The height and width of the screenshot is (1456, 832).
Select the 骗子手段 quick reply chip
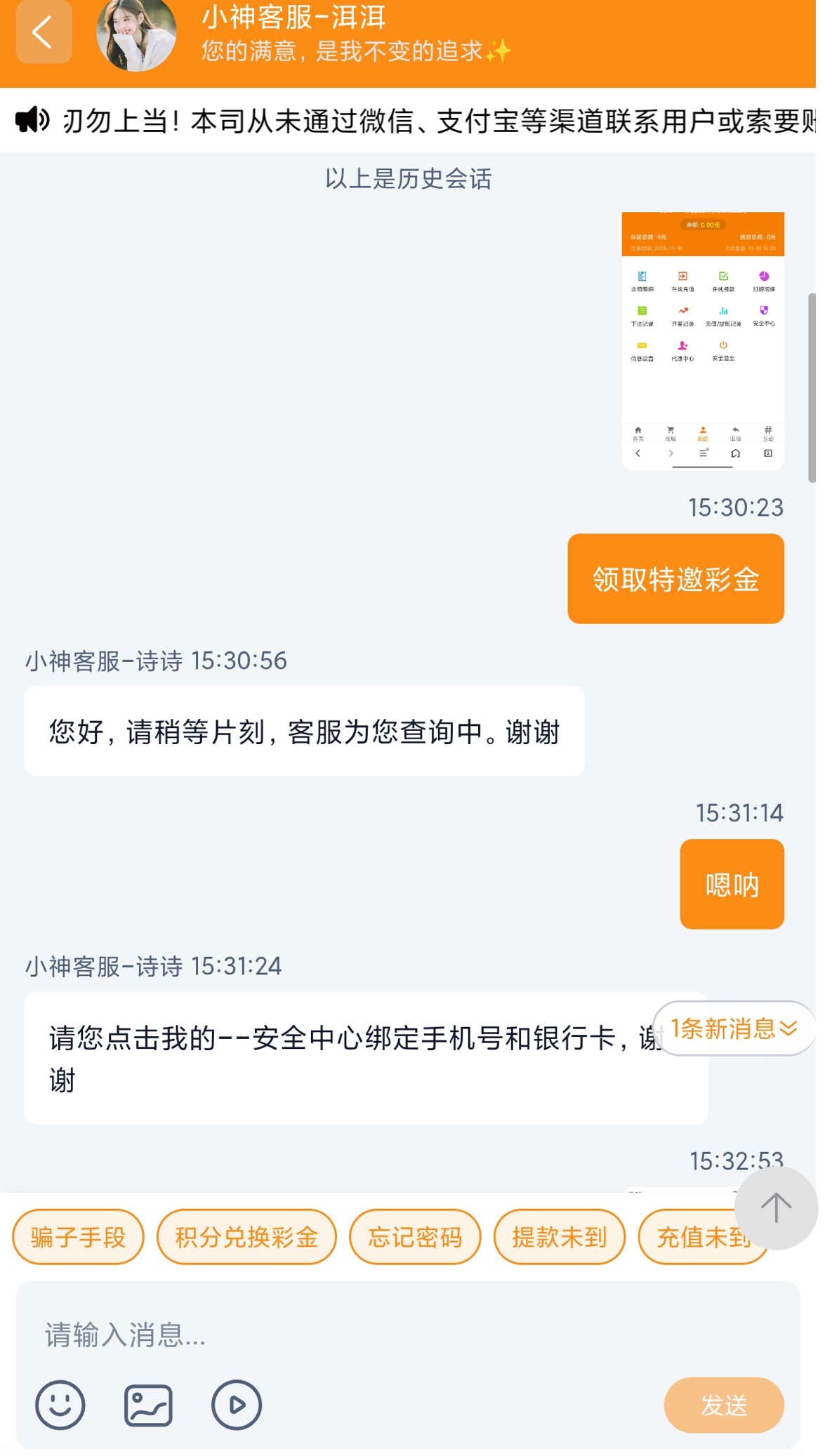(78, 1237)
